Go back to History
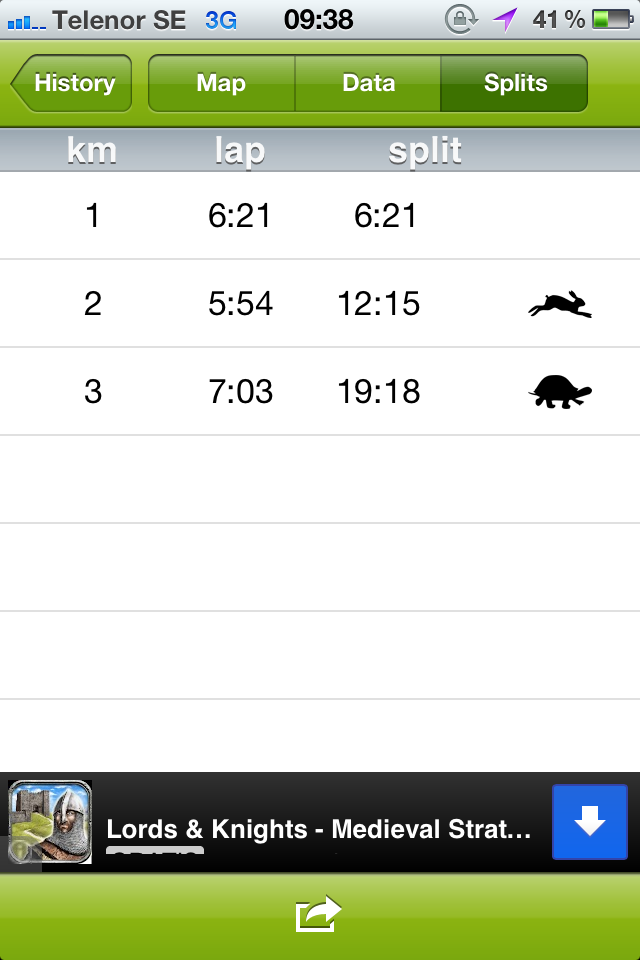Viewport: 640px width, 960px height. click(72, 83)
